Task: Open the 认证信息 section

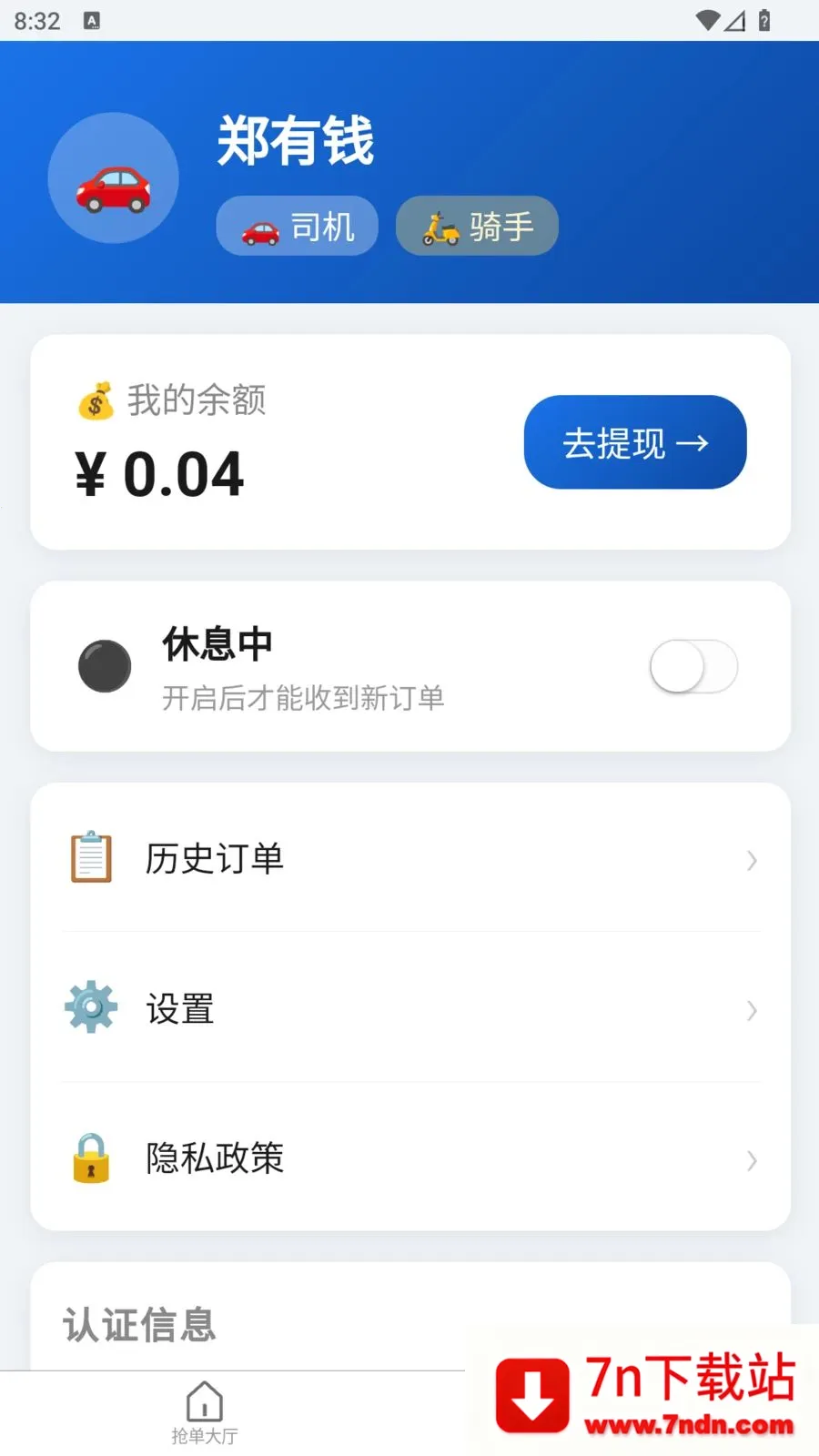Action: point(137,1327)
